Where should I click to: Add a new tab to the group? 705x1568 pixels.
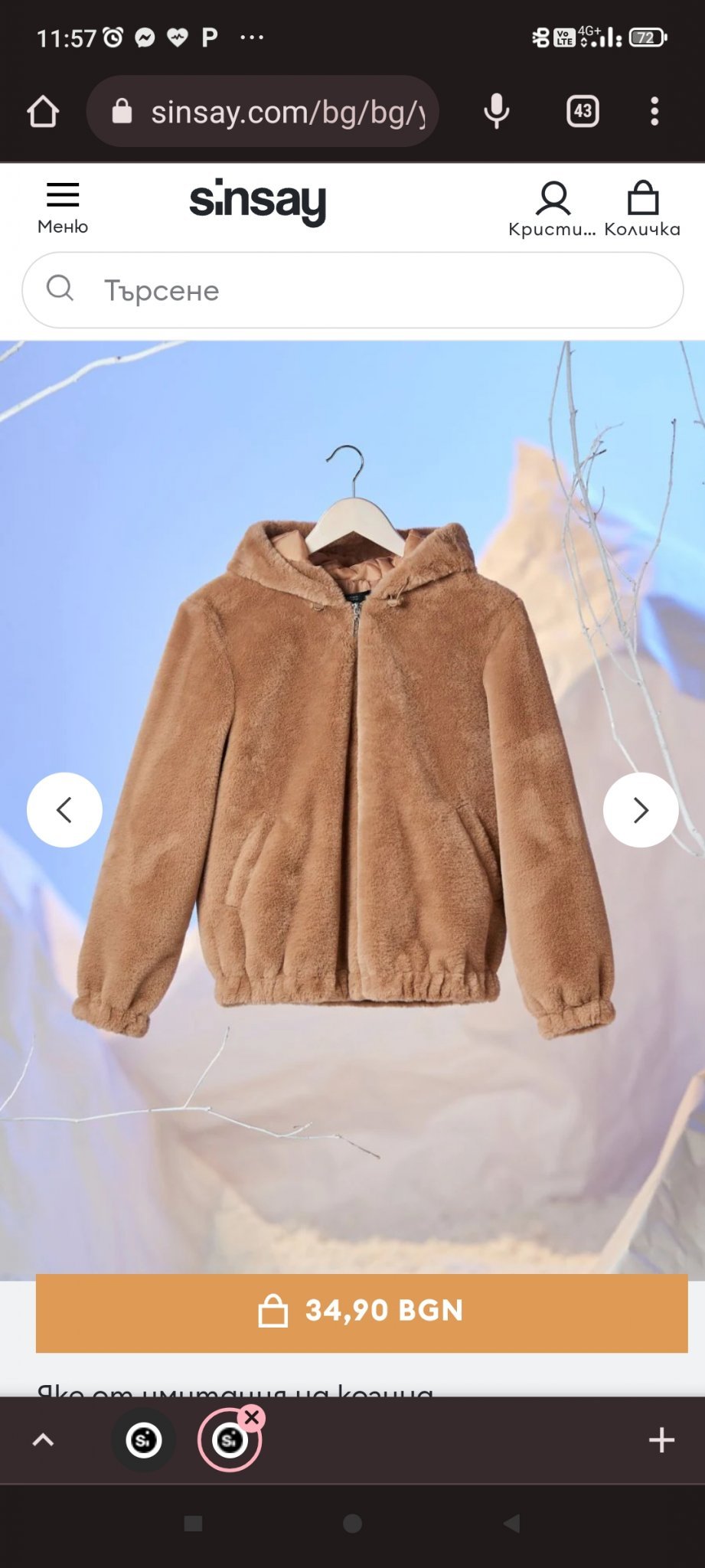[661, 1440]
